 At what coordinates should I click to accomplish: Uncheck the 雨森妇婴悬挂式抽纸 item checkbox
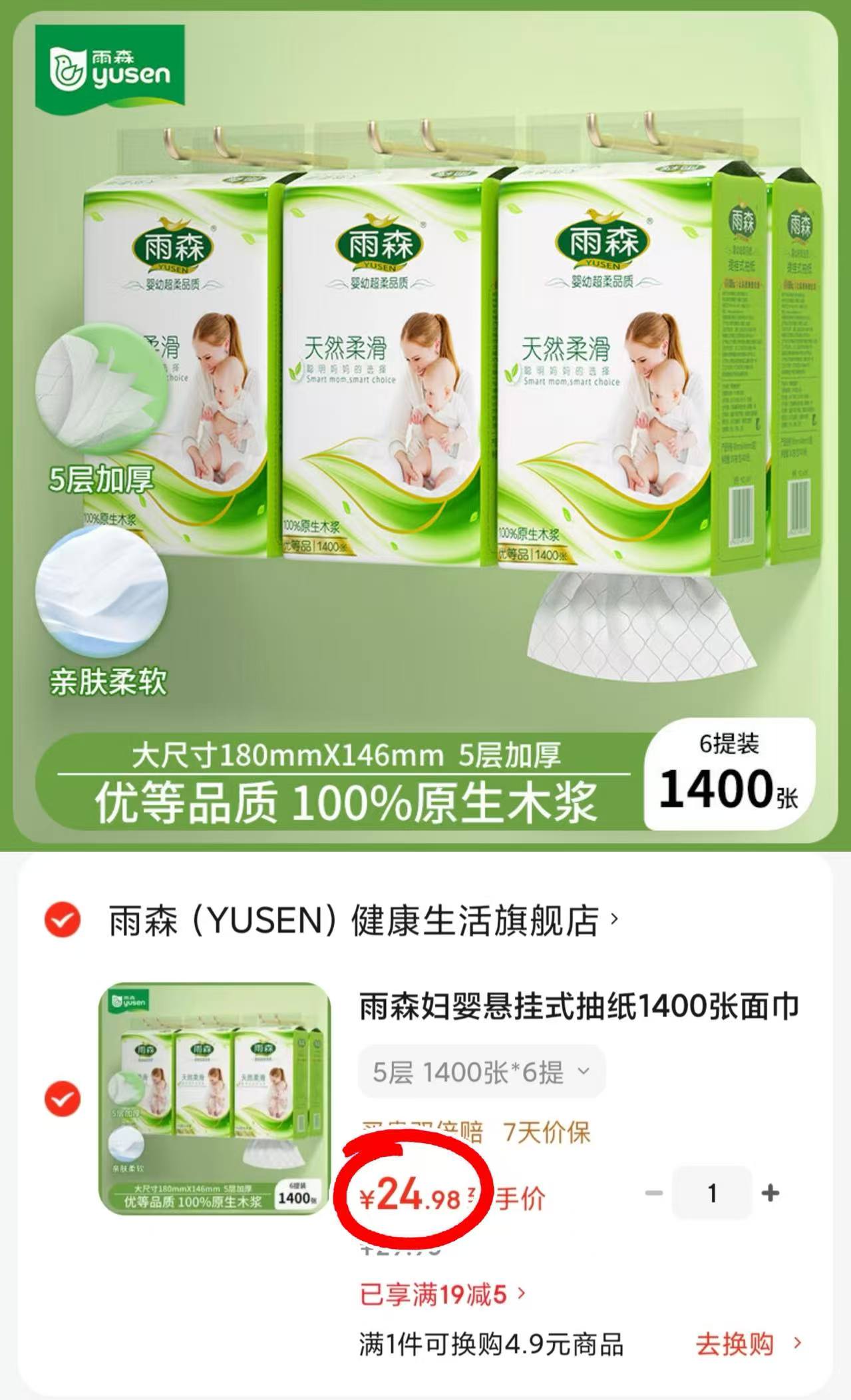click(x=63, y=1098)
